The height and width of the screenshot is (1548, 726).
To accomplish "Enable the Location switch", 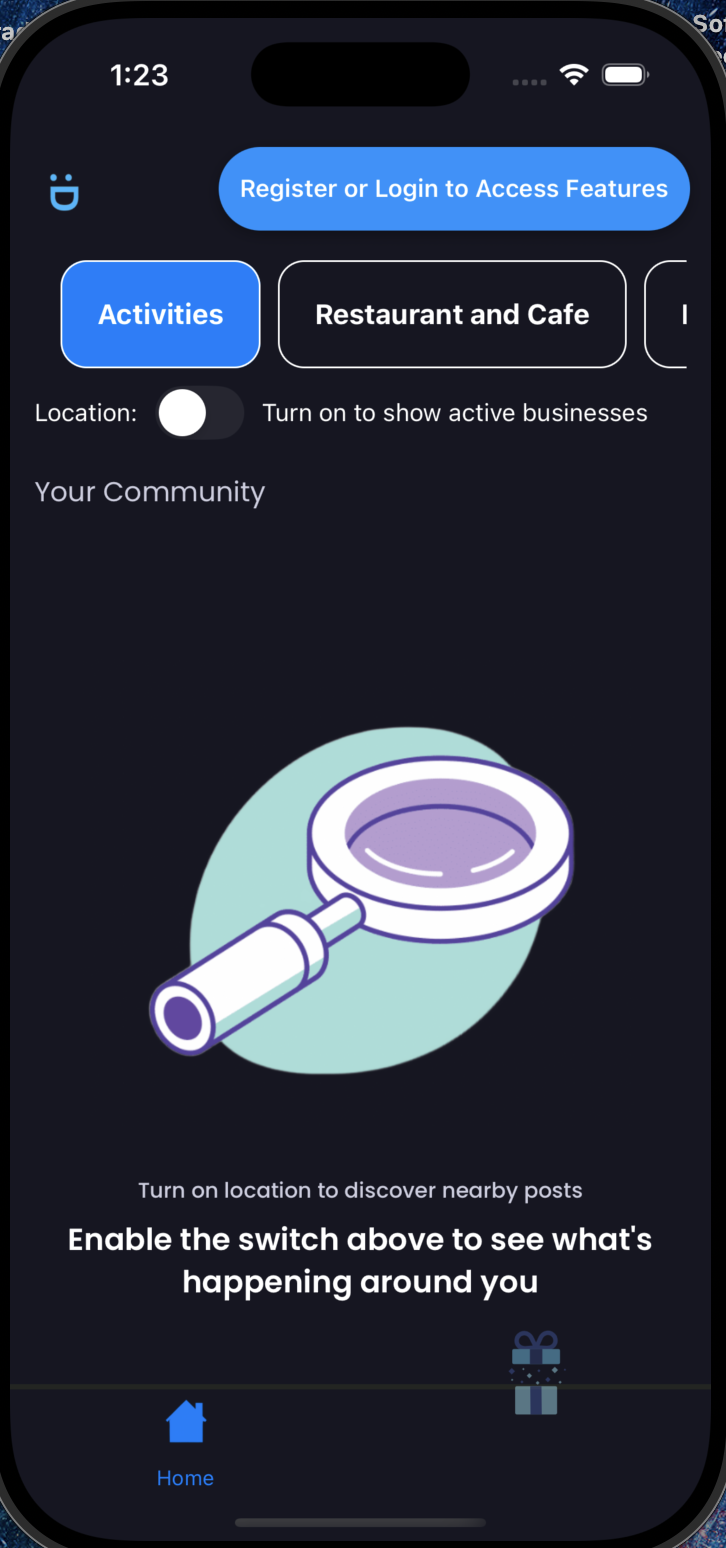I will pos(199,413).
